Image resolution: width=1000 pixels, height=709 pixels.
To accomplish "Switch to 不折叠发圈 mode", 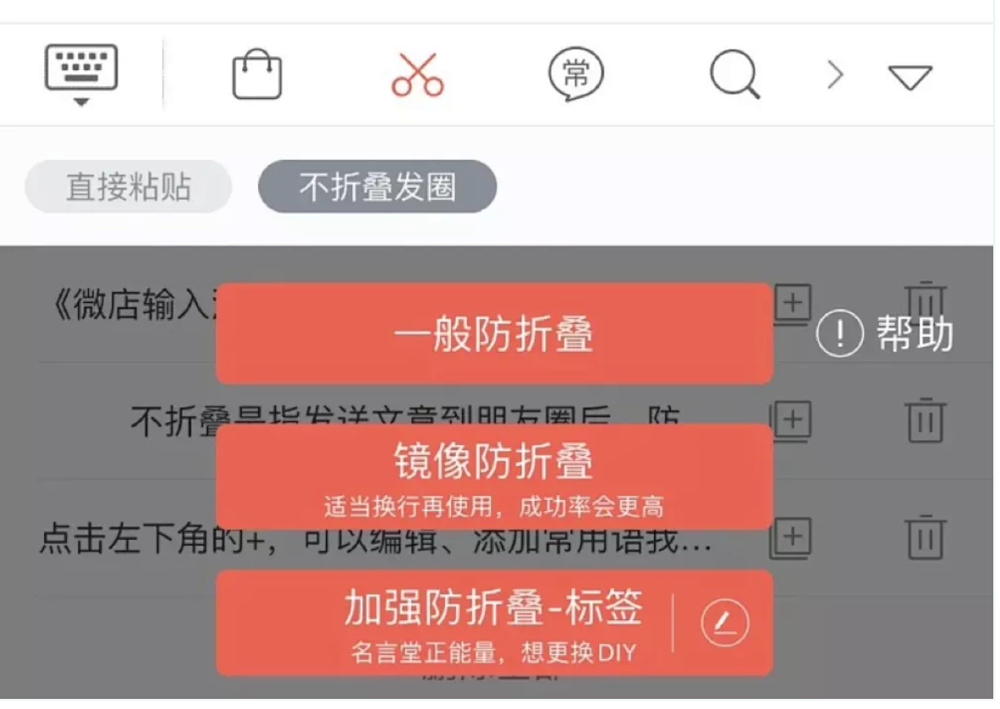I will pos(377,187).
